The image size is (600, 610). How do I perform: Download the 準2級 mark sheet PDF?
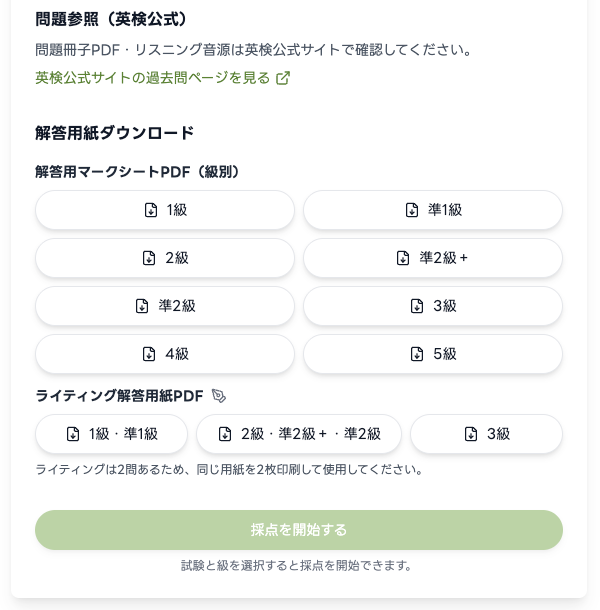[x=165, y=306]
